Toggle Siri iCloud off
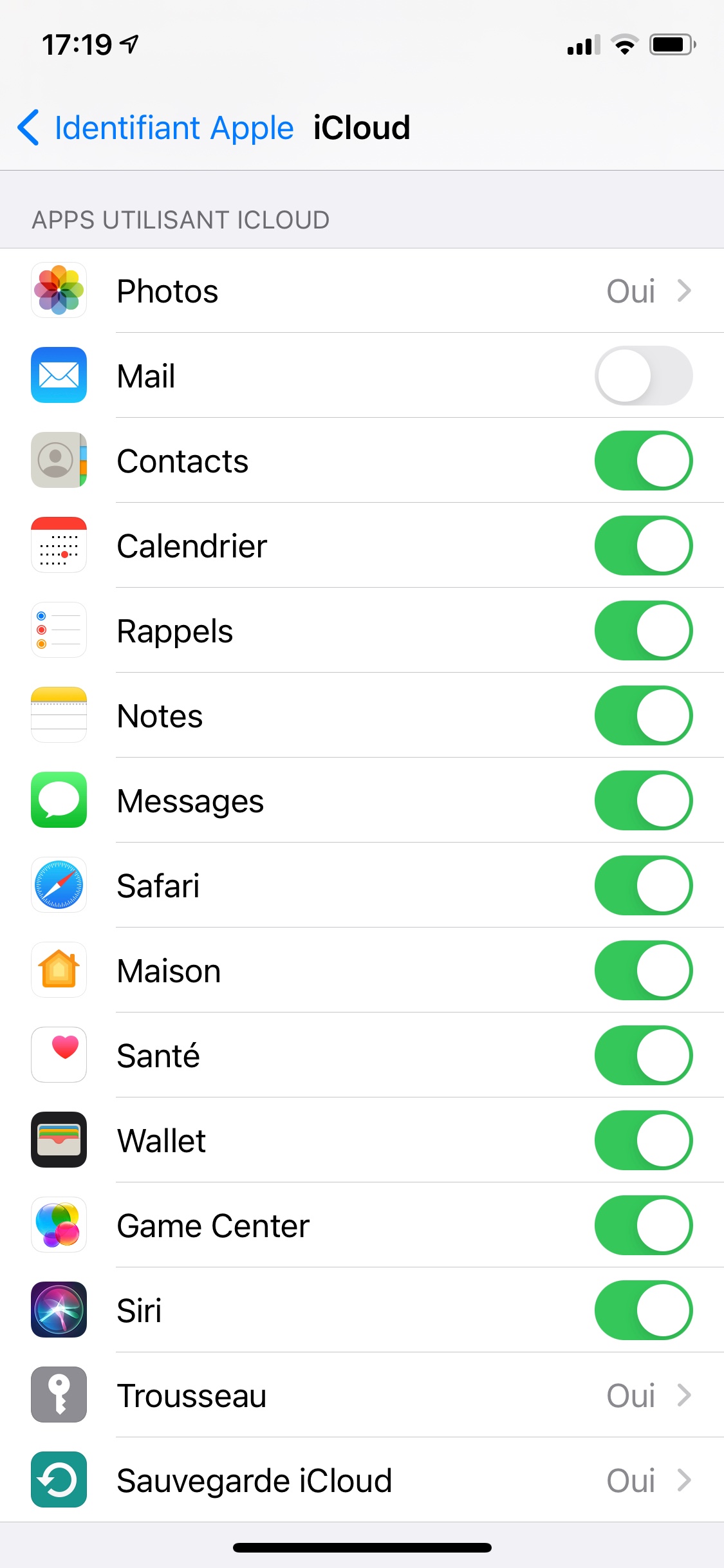Screen dimensions: 724x1568 [x=643, y=1311]
